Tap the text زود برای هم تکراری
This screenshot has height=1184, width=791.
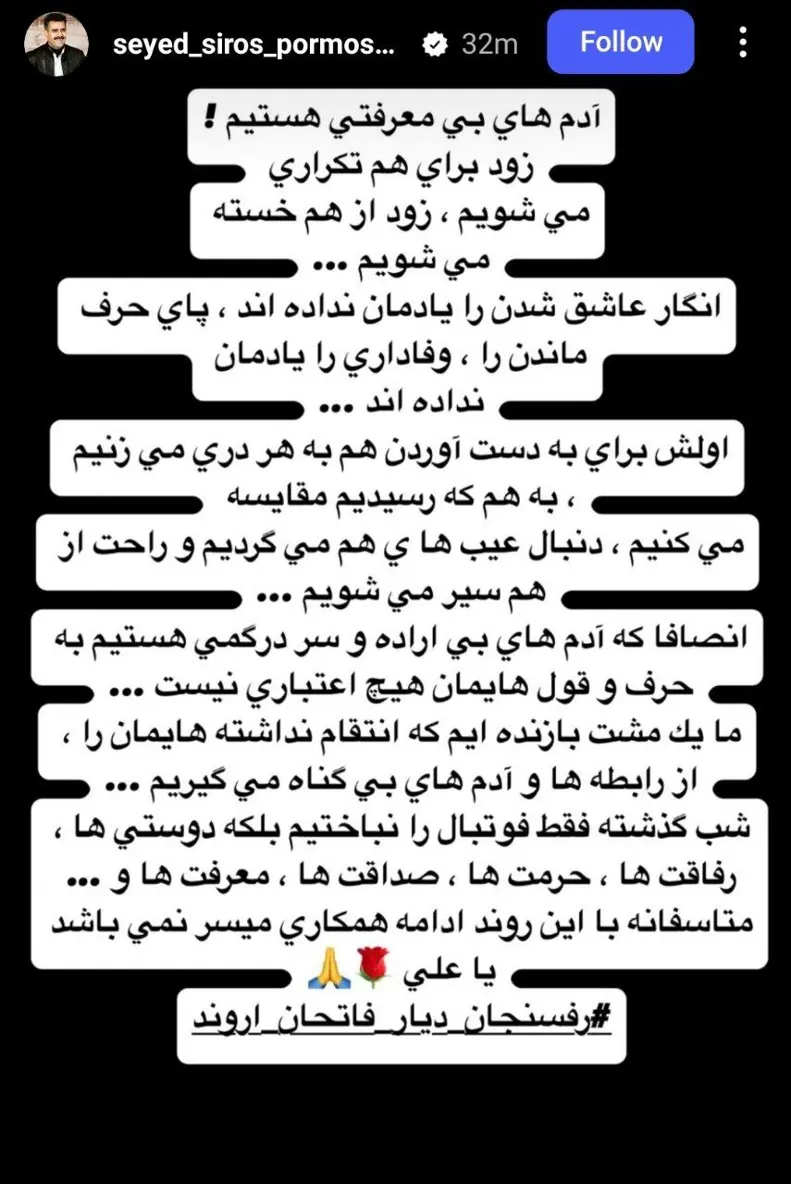click(x=400, y=167)
